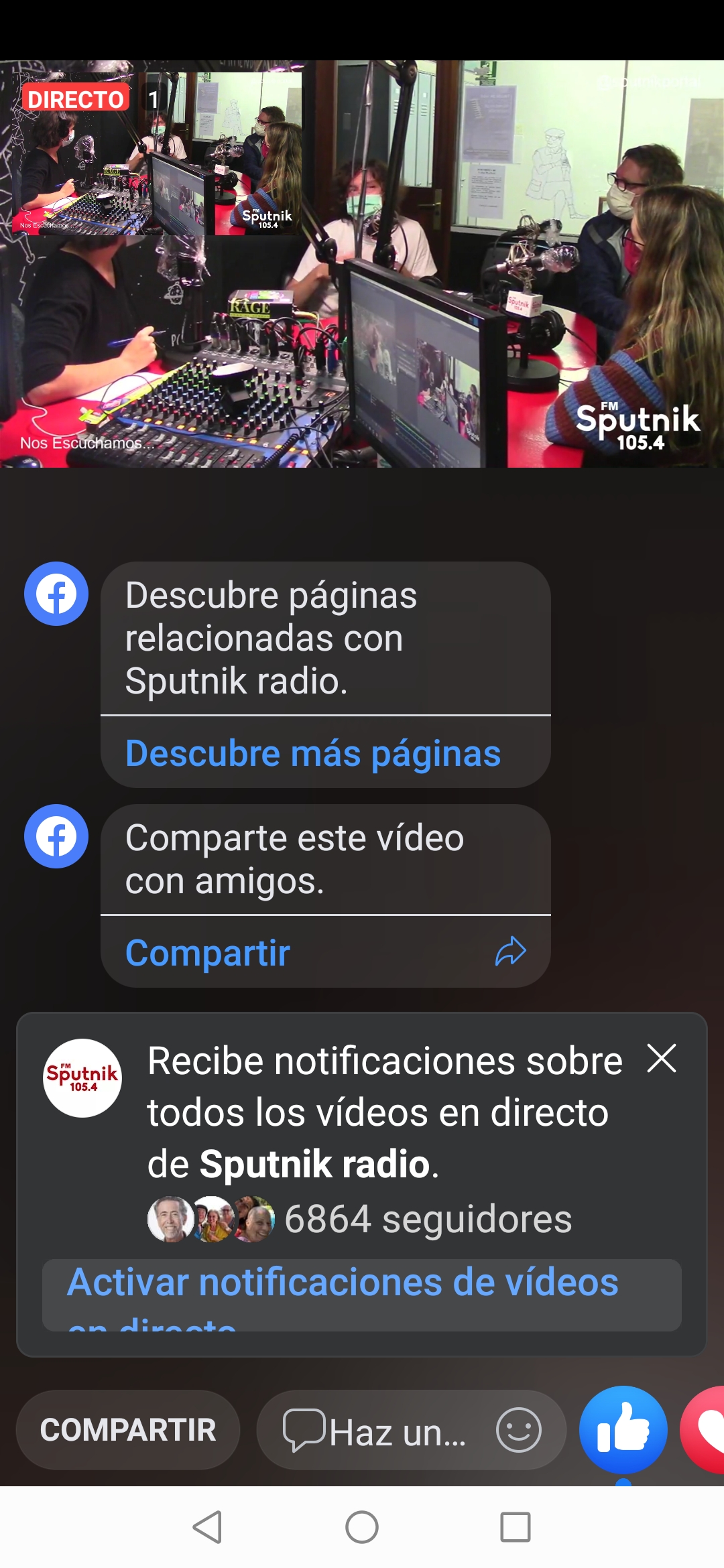724x1568 pixels.
Task: Tap the COMPARTIR button at the bottom
Action: [128, 1430]
